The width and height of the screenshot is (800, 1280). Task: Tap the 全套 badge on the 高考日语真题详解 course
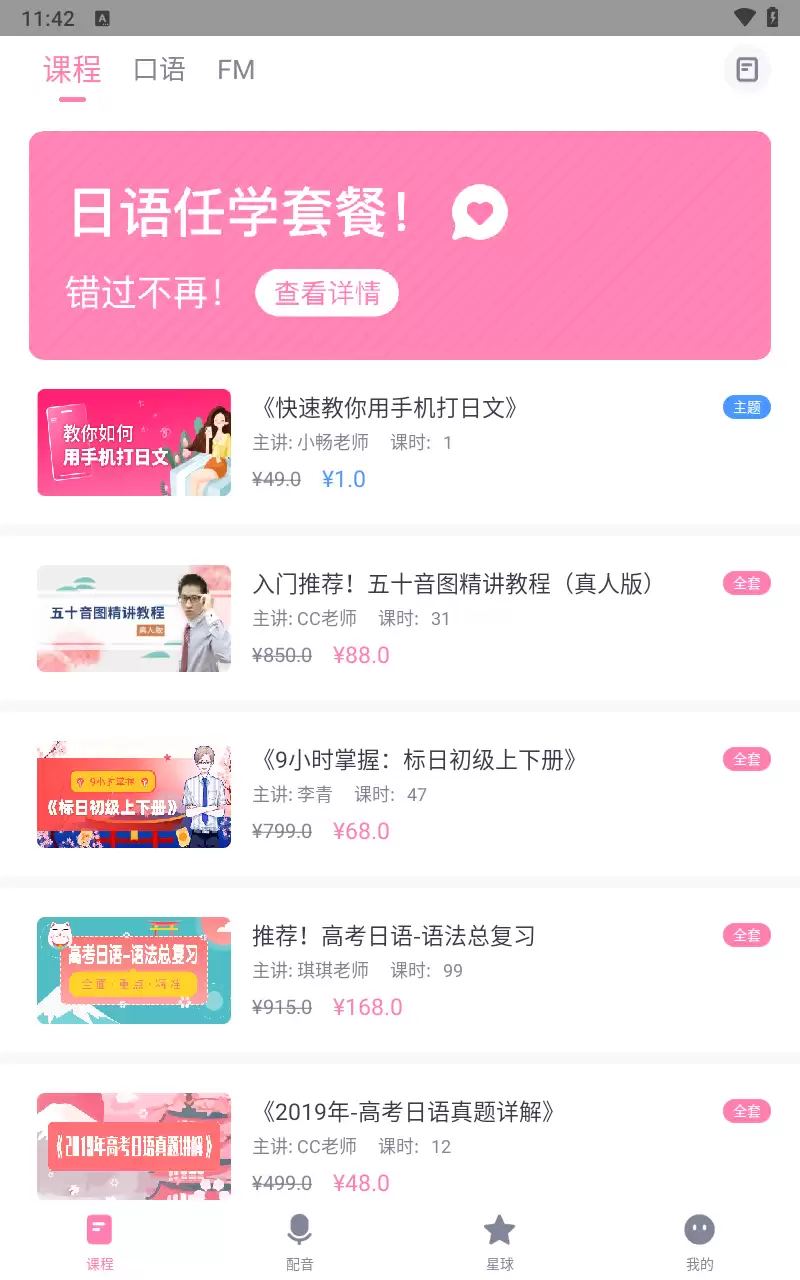(x=746, y=1111)
